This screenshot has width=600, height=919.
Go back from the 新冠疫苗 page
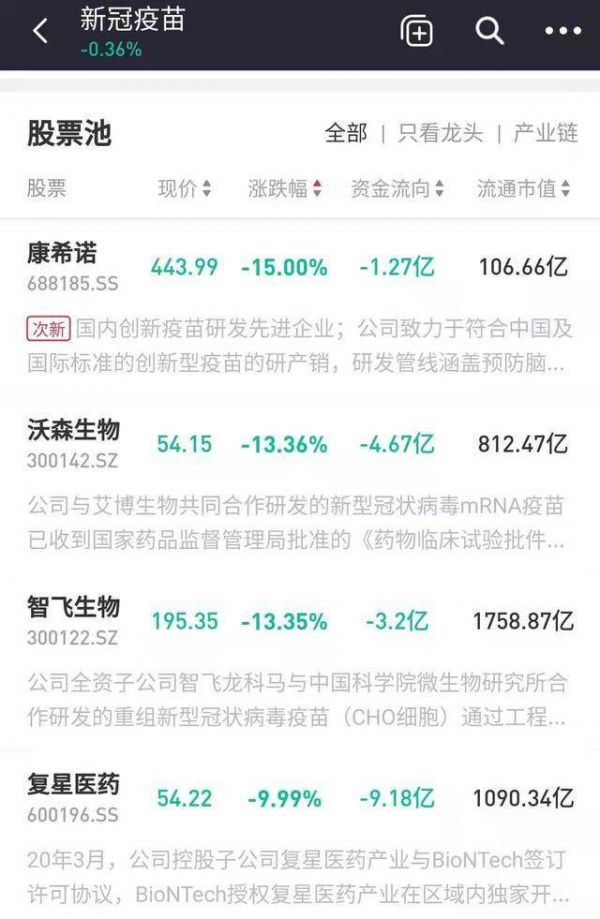pyautogui.click(x=40, y=32)
